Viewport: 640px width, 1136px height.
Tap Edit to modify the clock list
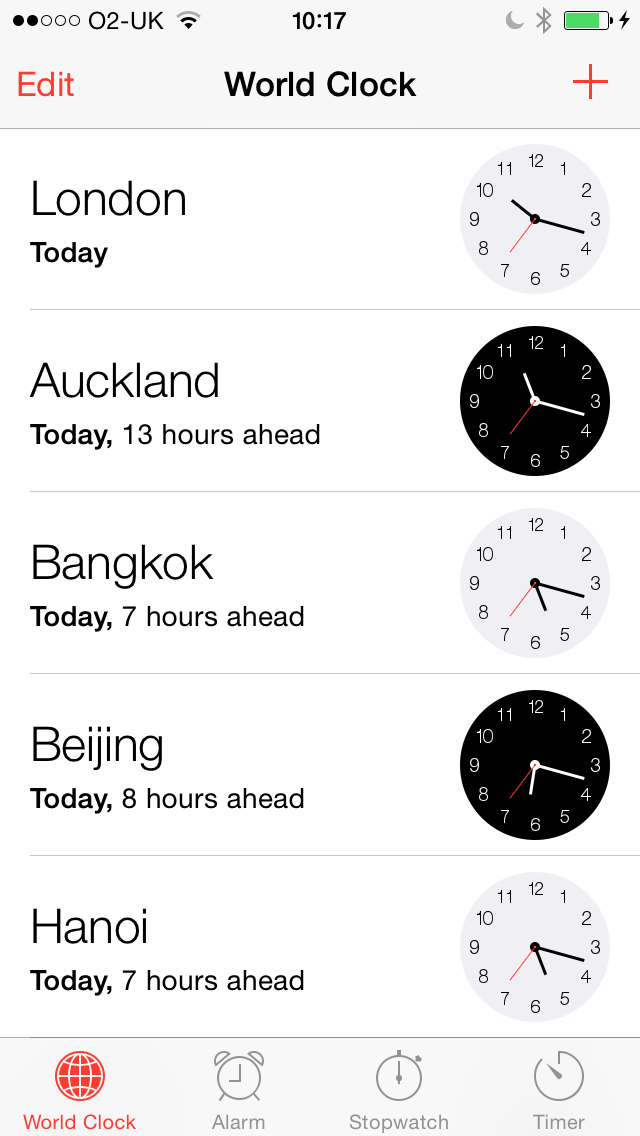pyautogui.click(x=46, y=84)
